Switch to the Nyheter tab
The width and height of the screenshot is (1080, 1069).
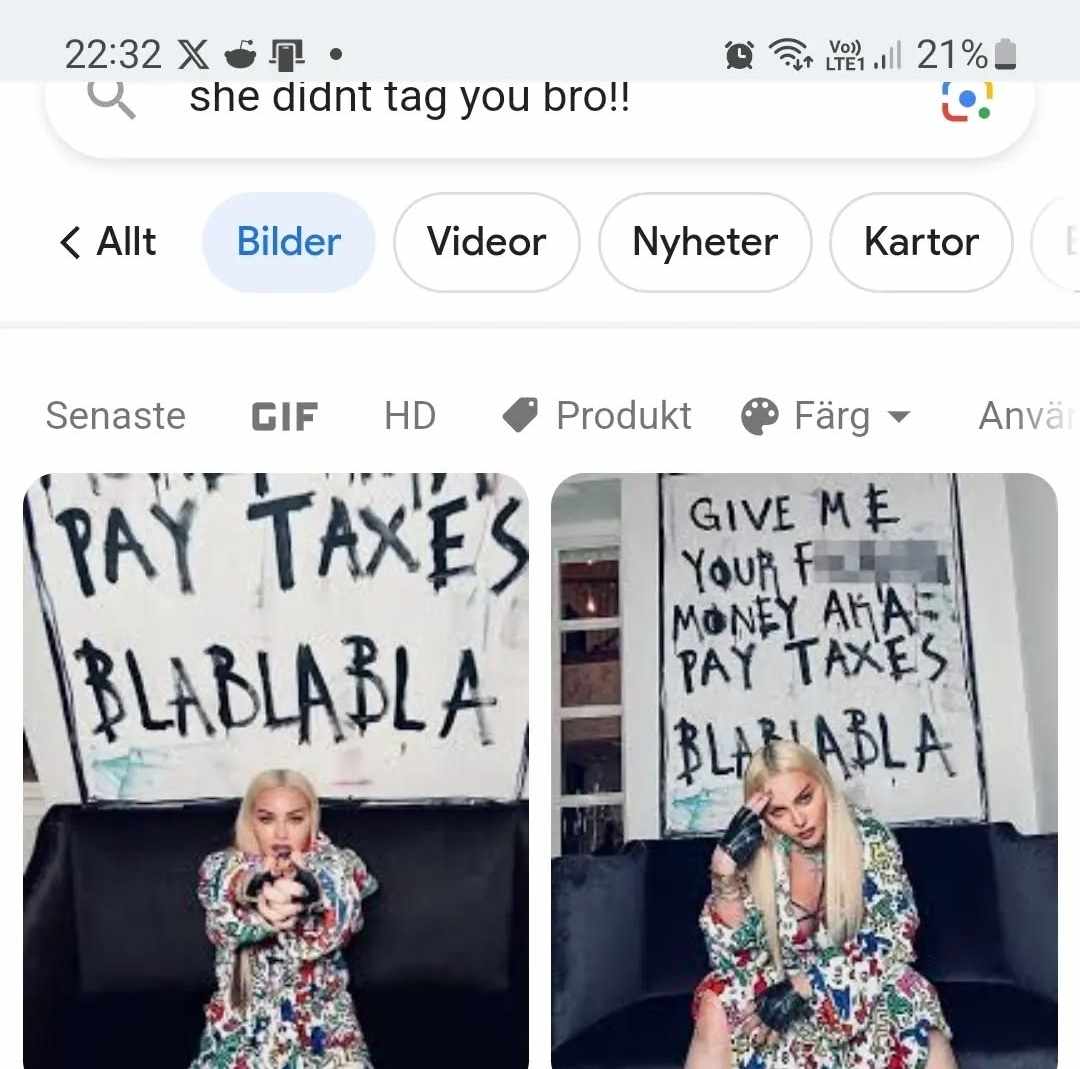pyautogui.click(x=705, y=242)
